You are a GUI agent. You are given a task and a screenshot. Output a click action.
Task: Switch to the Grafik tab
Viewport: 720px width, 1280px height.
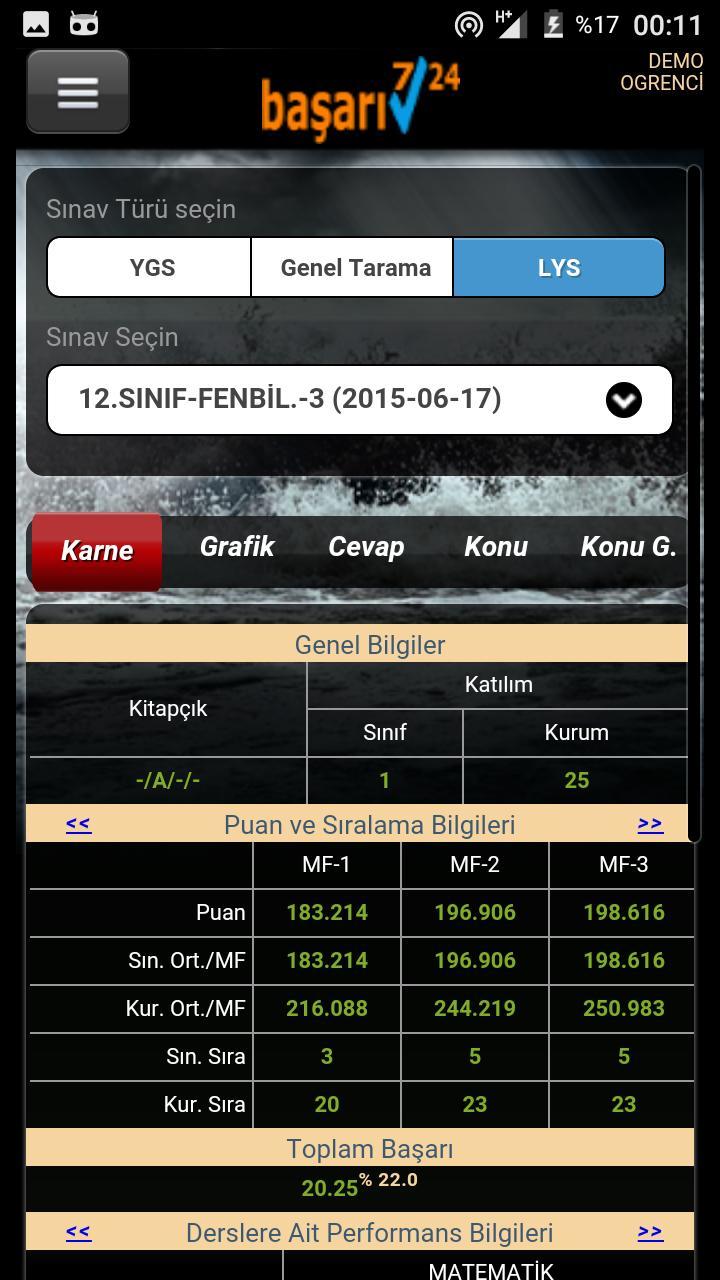point(237,547)
